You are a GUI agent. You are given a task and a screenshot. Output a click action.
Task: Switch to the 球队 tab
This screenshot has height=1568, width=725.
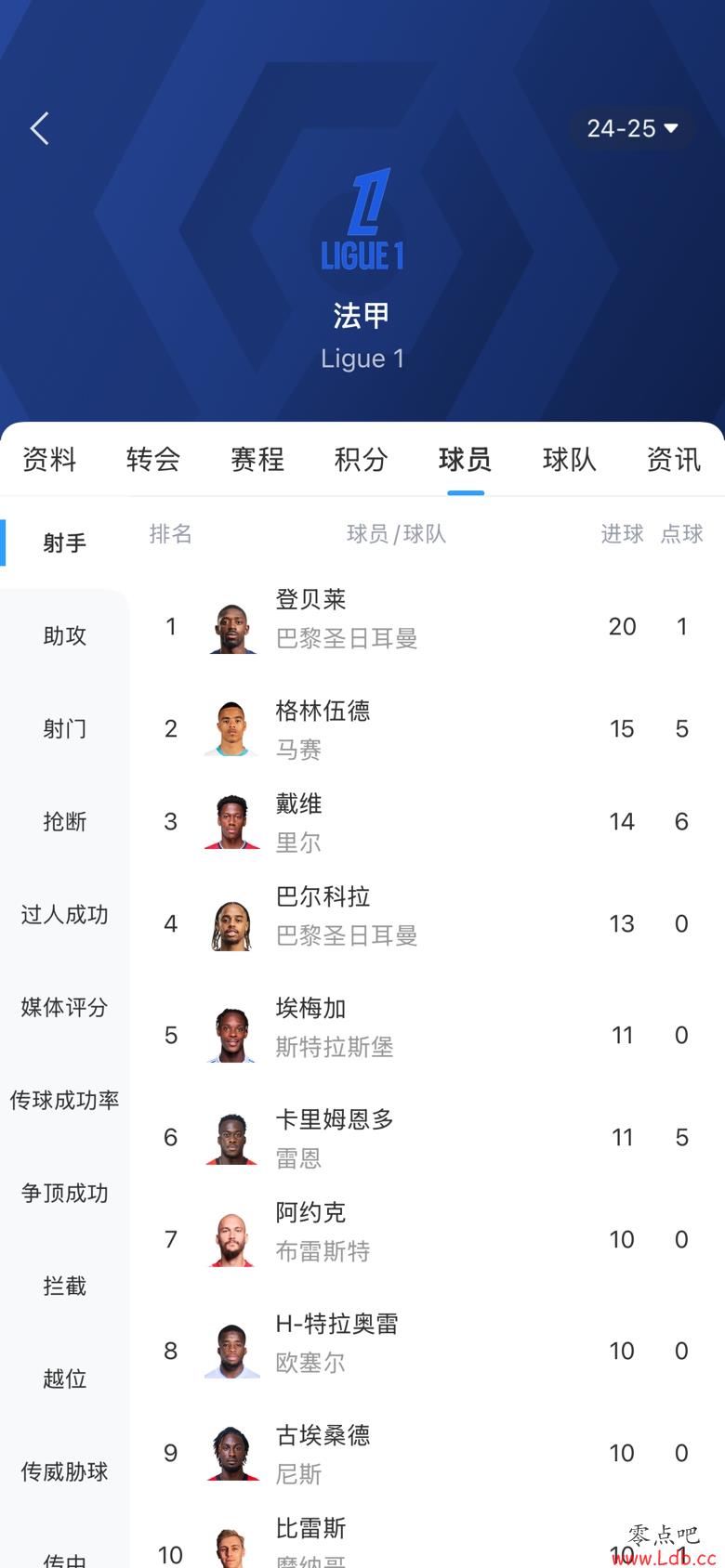pos(569,460)
